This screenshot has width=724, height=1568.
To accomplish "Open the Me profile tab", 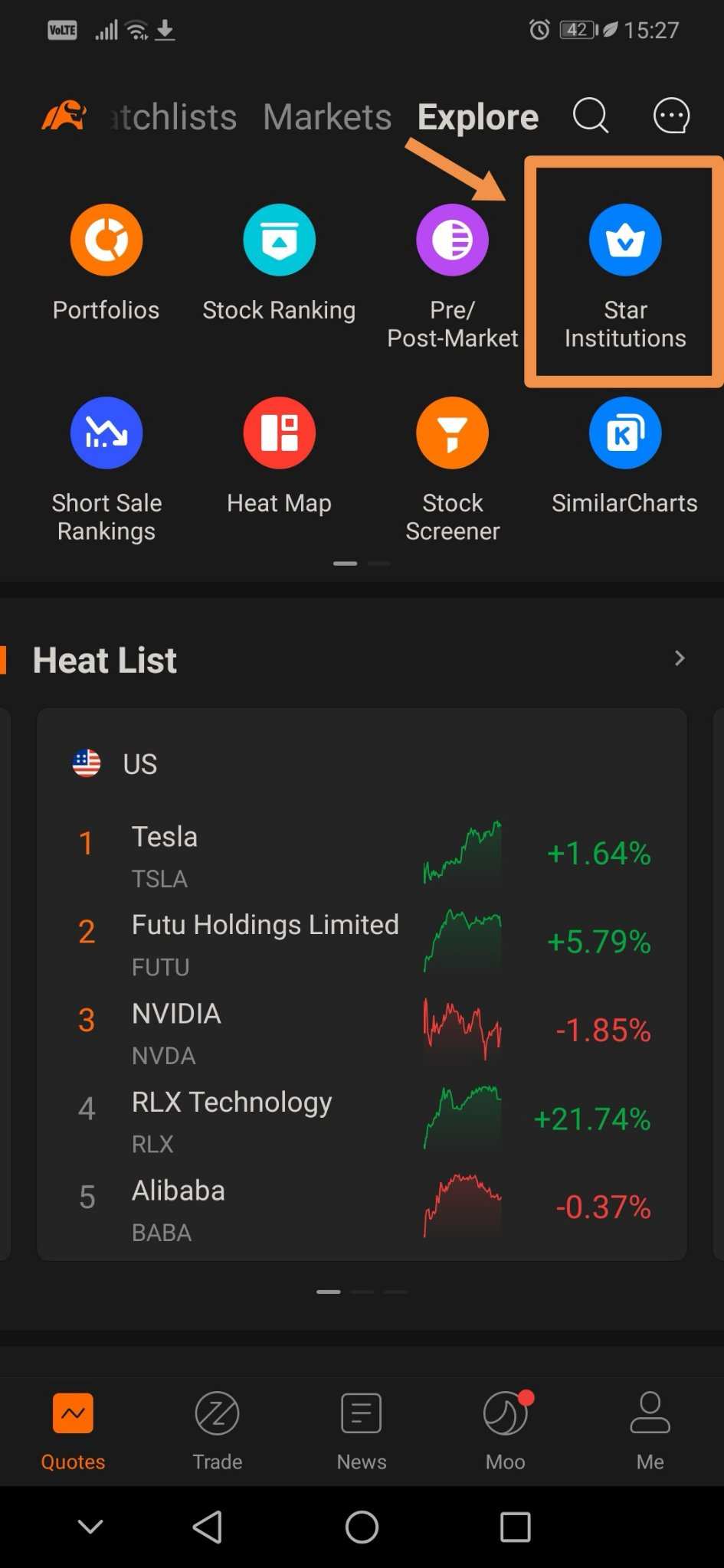I will pyautogui.click(x=650, y=1431).
